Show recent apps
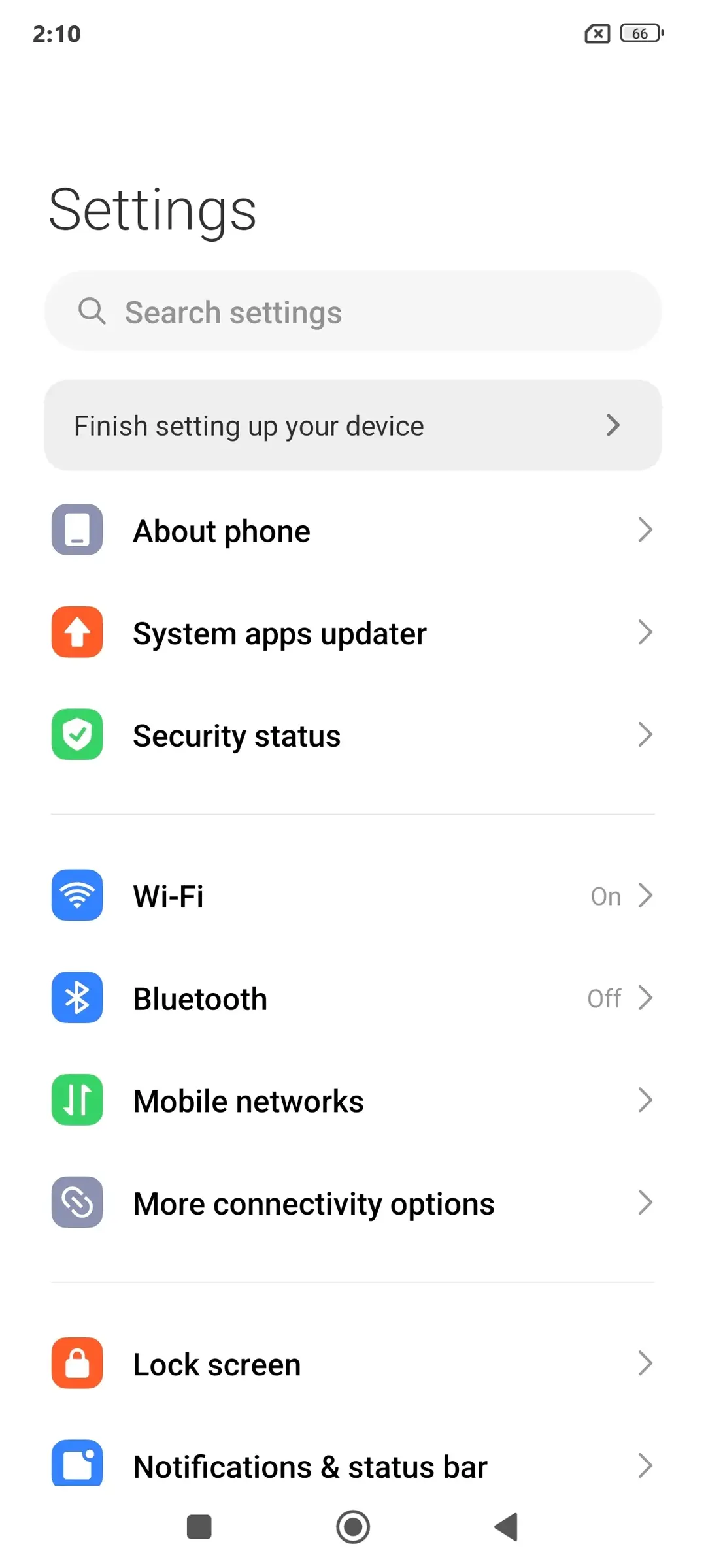706x1568 pixels. pos(199,1527)
